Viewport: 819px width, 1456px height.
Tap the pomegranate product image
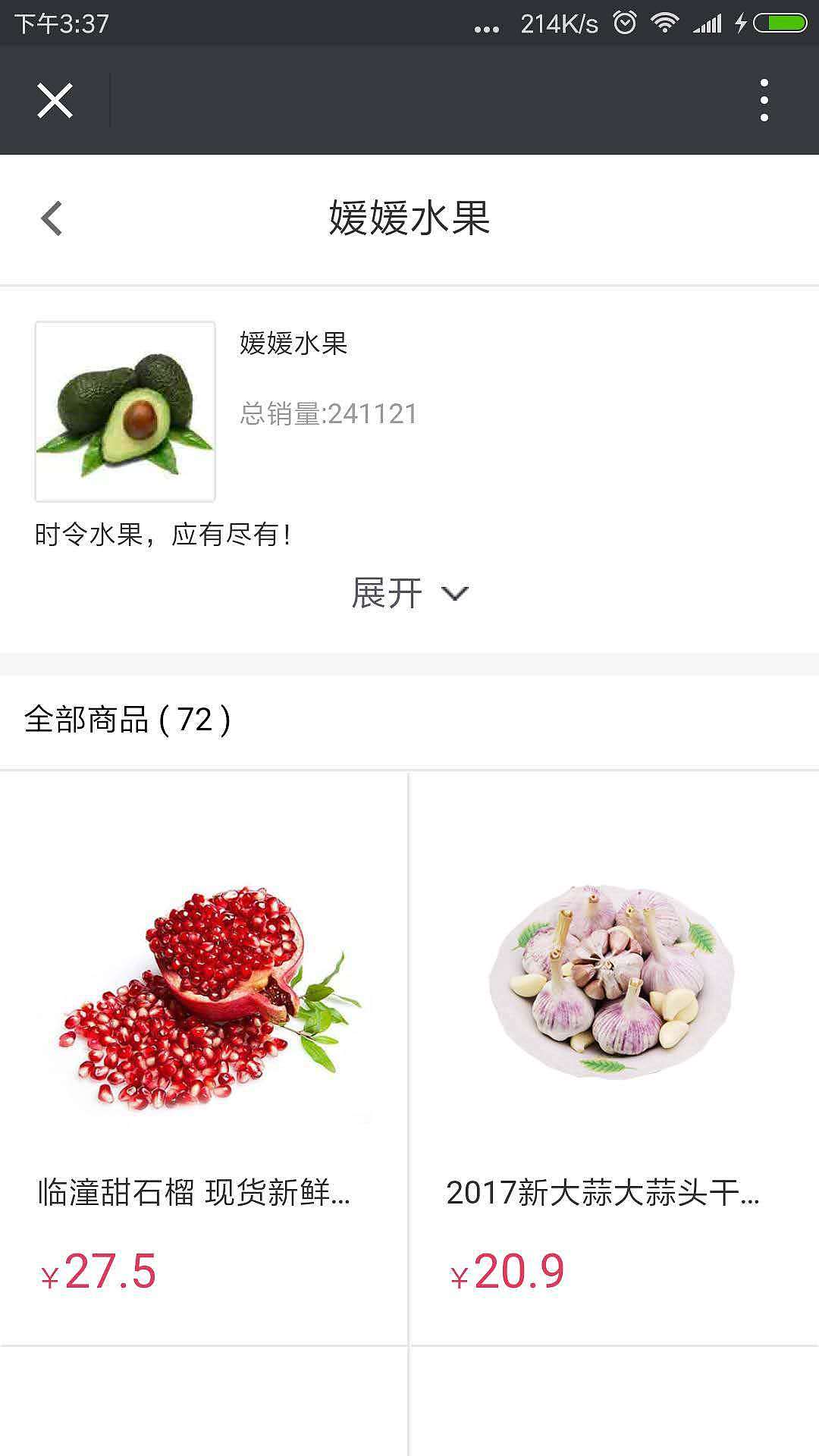pos(203,978)
